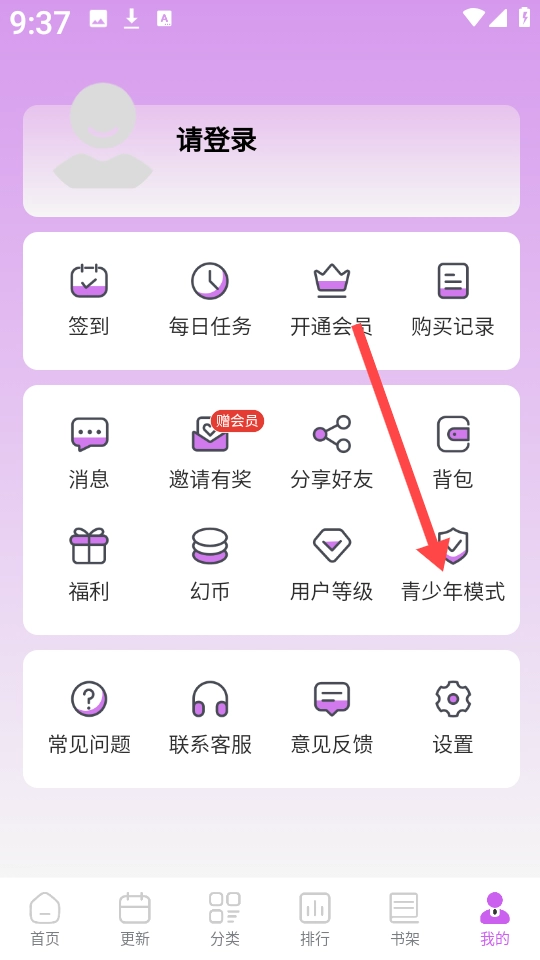Screen dimensions: 540x960
Task: Switch to the 书架 bookshelf tab
Action: (405, 918)
